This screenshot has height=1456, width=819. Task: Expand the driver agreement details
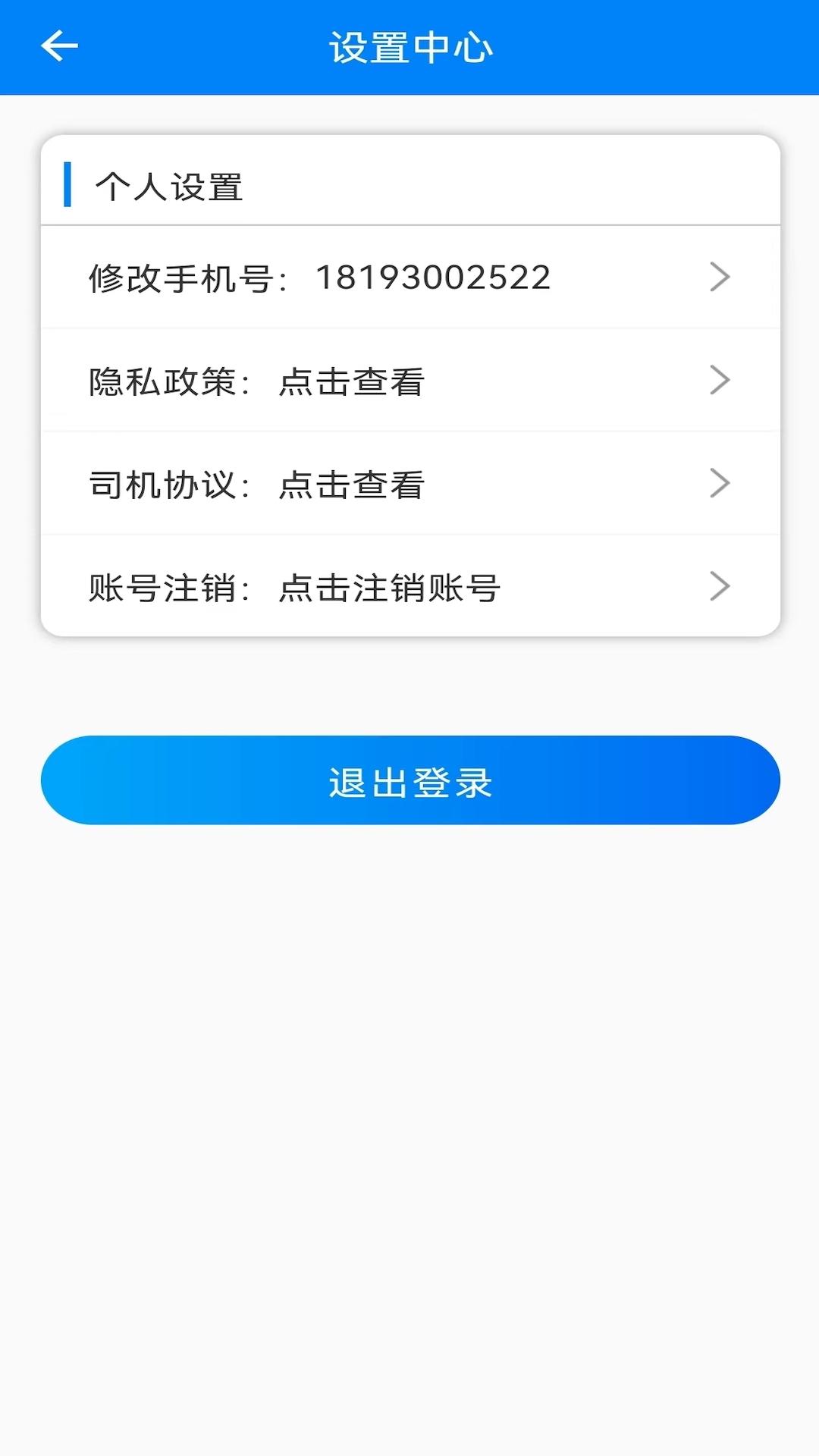click(409, 485)
